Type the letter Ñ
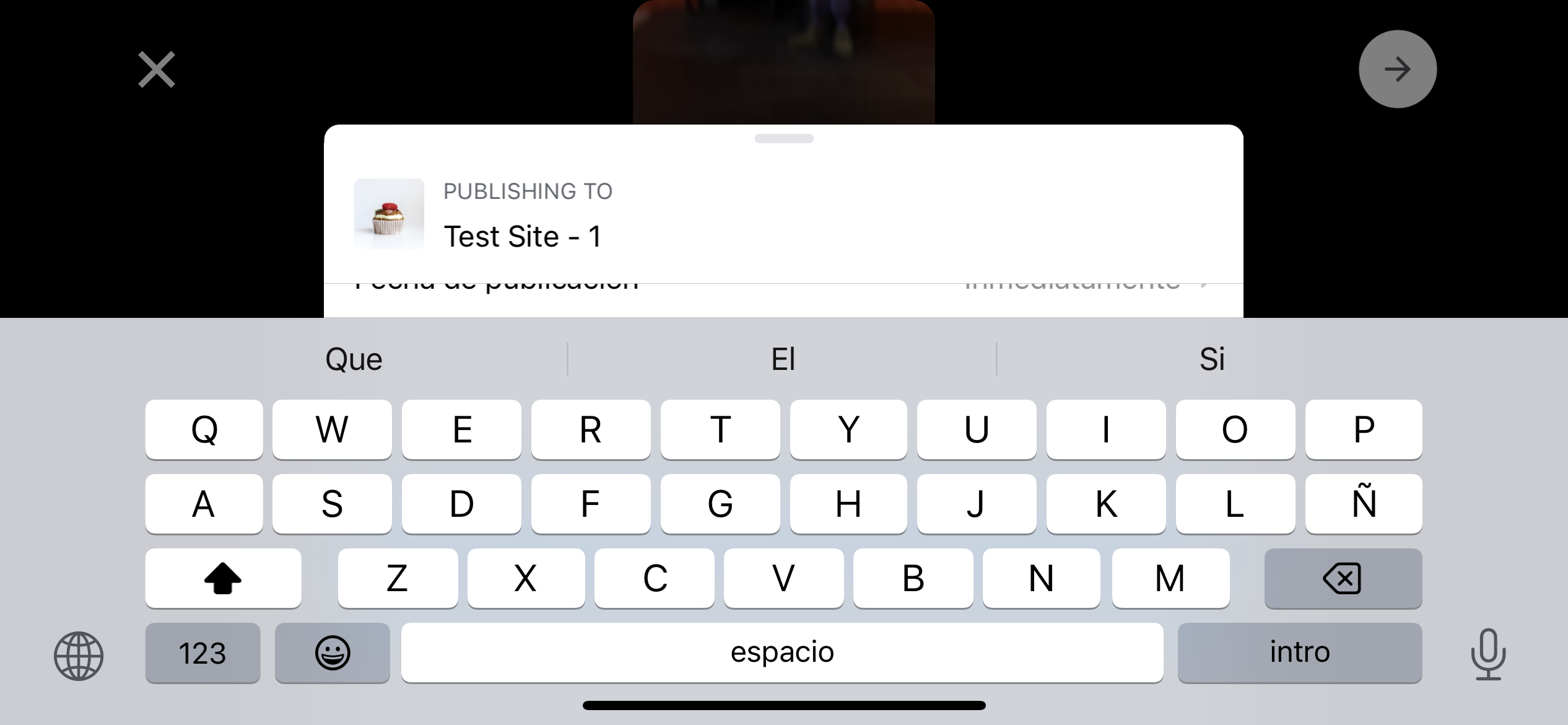The width and height of the screenshot is (1568, 725). coord(1363,504)
